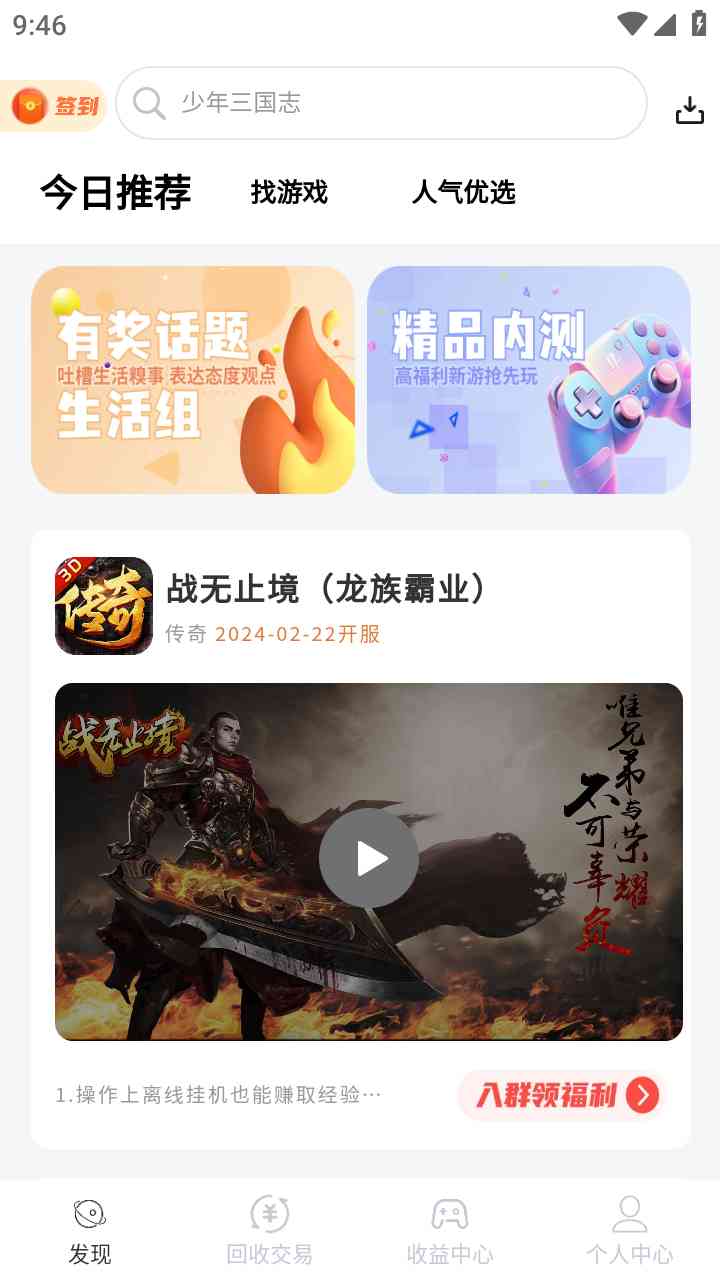Screen dimensions: 720x1280
Task: Open the 战无止境(龙族霸业) game entry
Action: tap(325, 590)
